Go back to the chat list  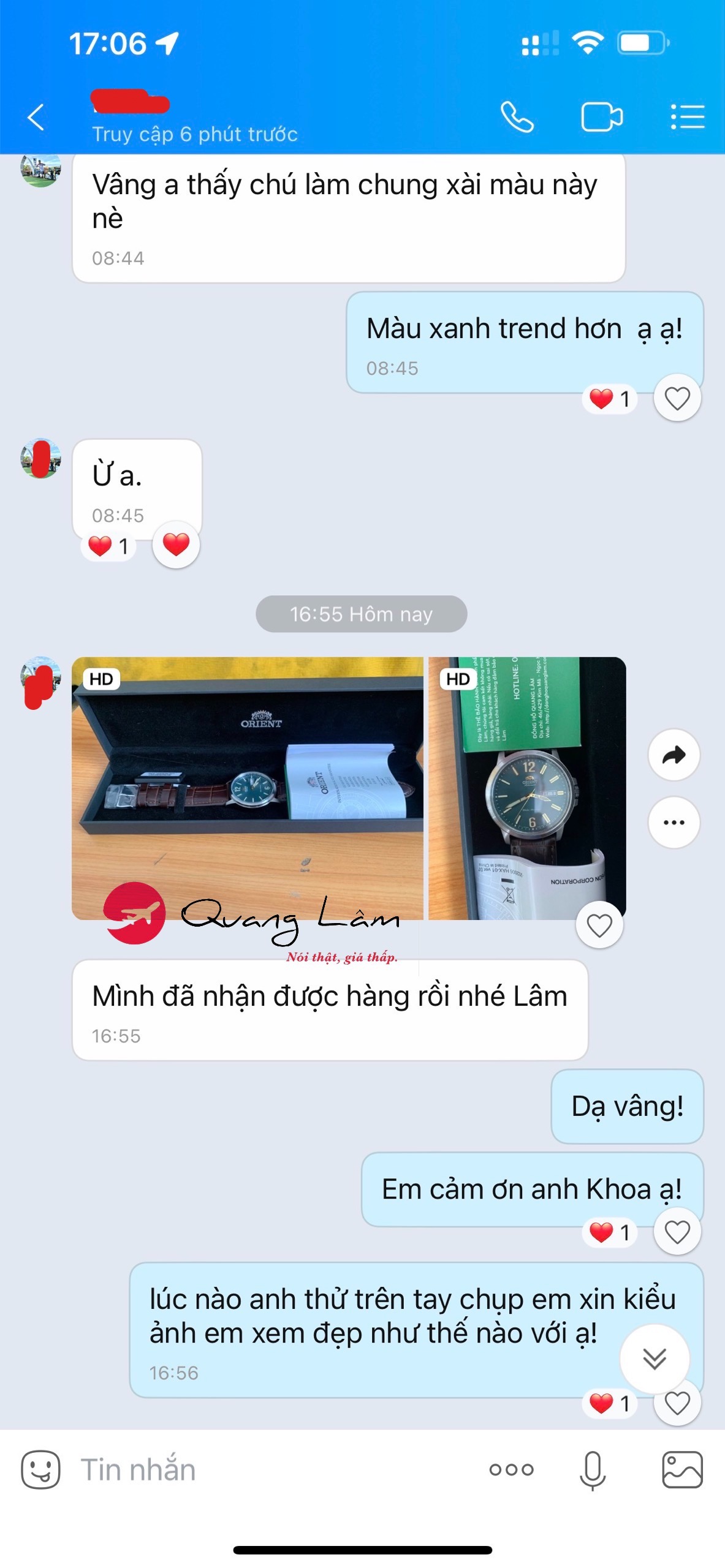(36, 117)
